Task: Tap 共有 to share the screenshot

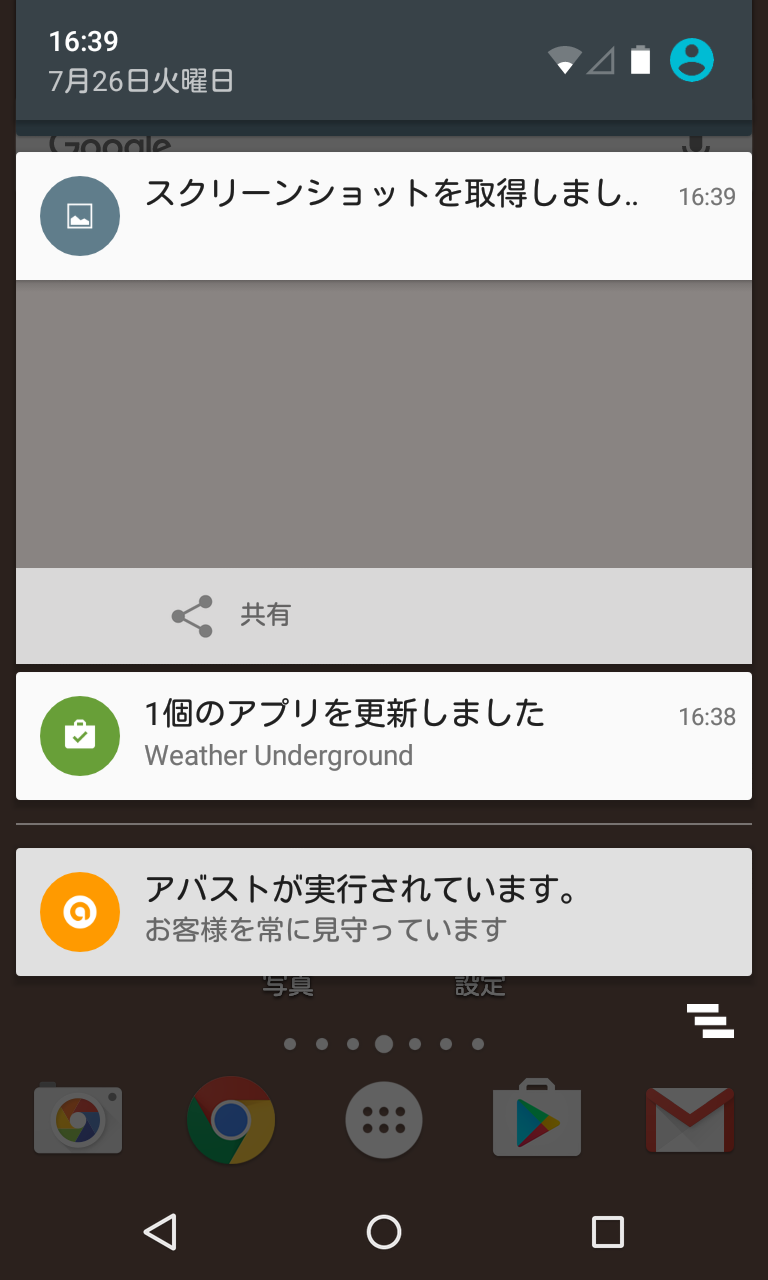Action: pyautogui.click(x=231, y=615)
